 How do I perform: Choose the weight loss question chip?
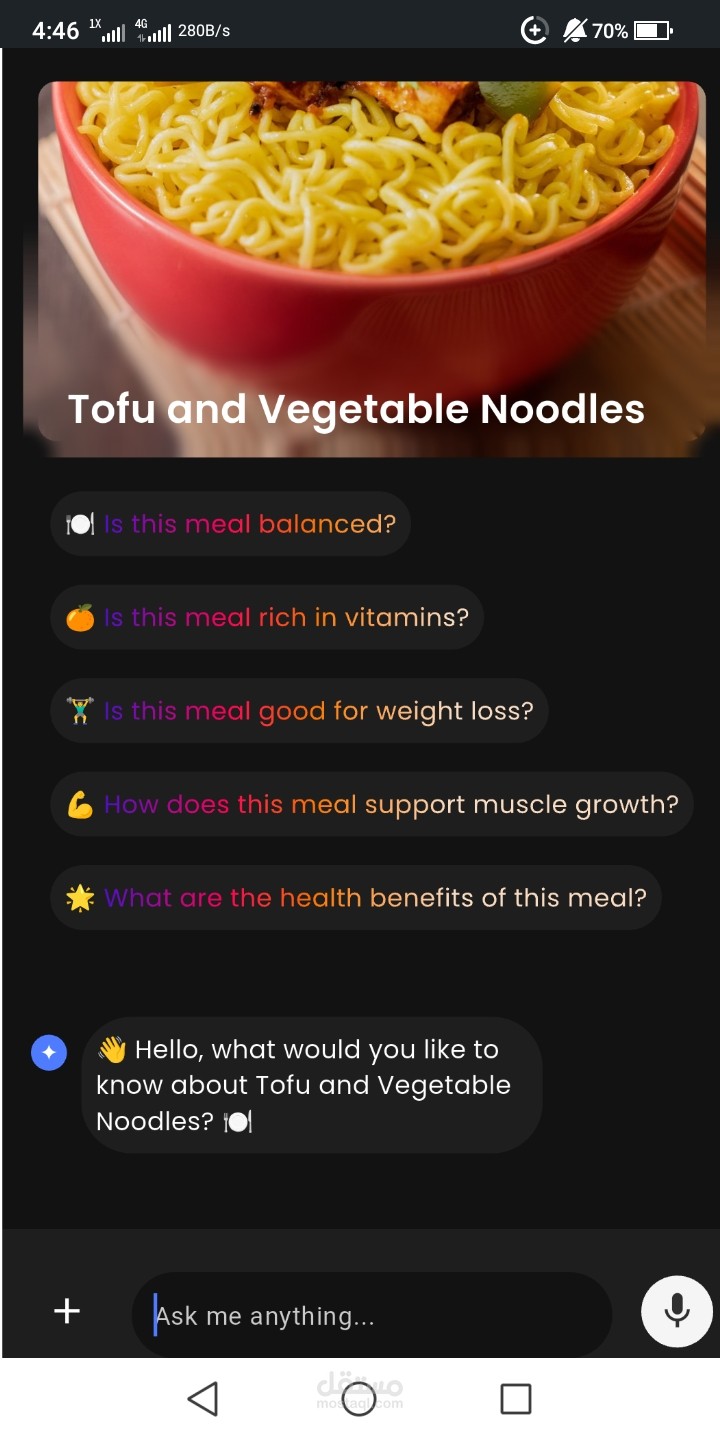300,711
